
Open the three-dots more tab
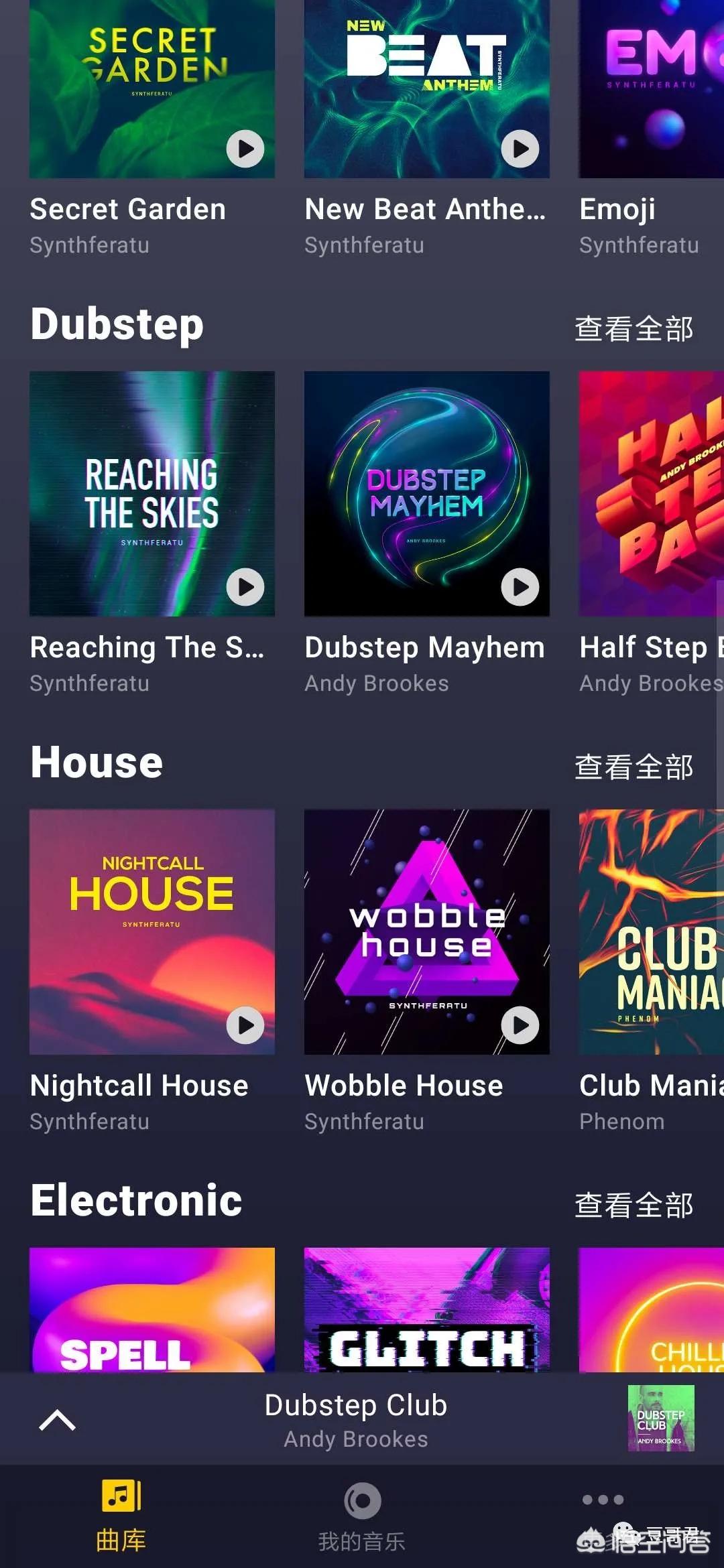603,1500
